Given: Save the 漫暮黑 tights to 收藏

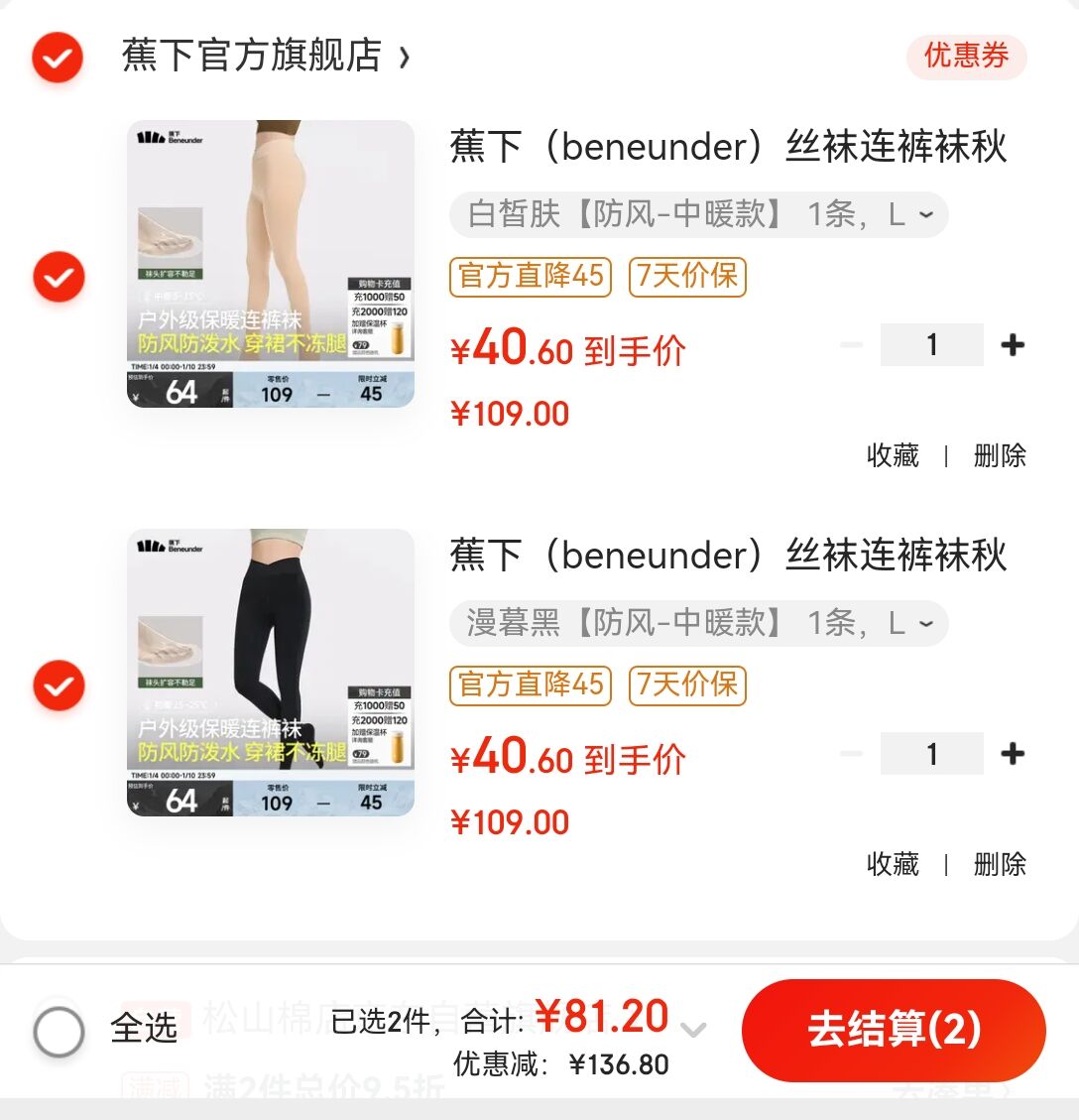Looking at the screenshot, I should click(x=893, y=864).
